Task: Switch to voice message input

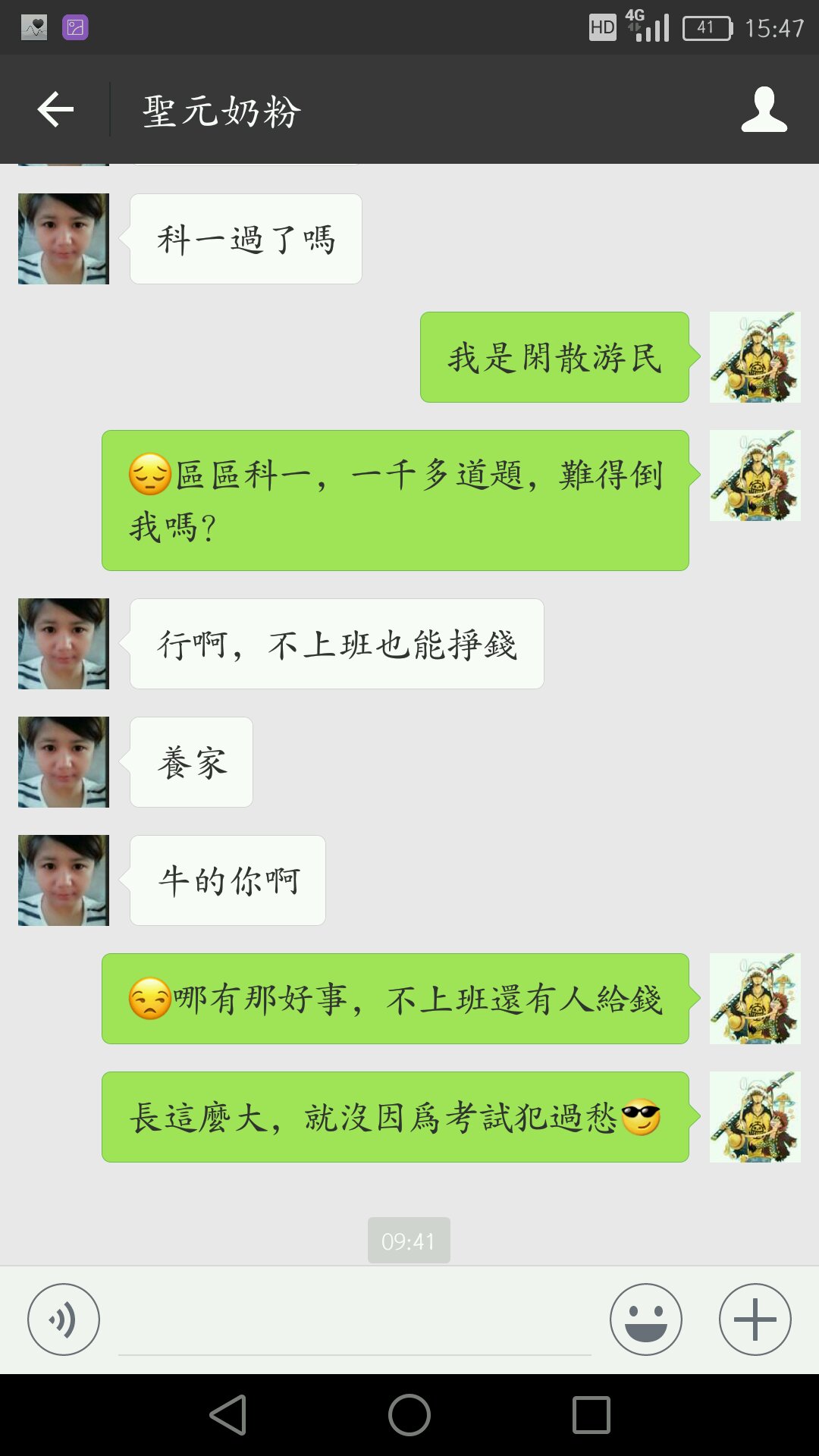Action: pos(64,1319)
